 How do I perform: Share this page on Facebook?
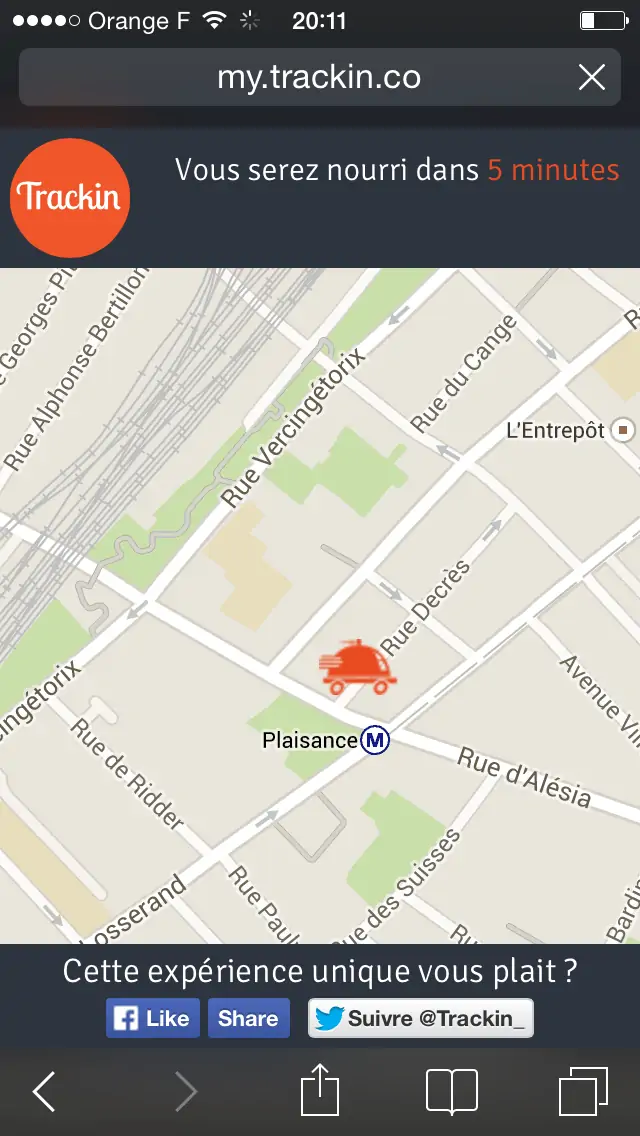coord(249,1018)
